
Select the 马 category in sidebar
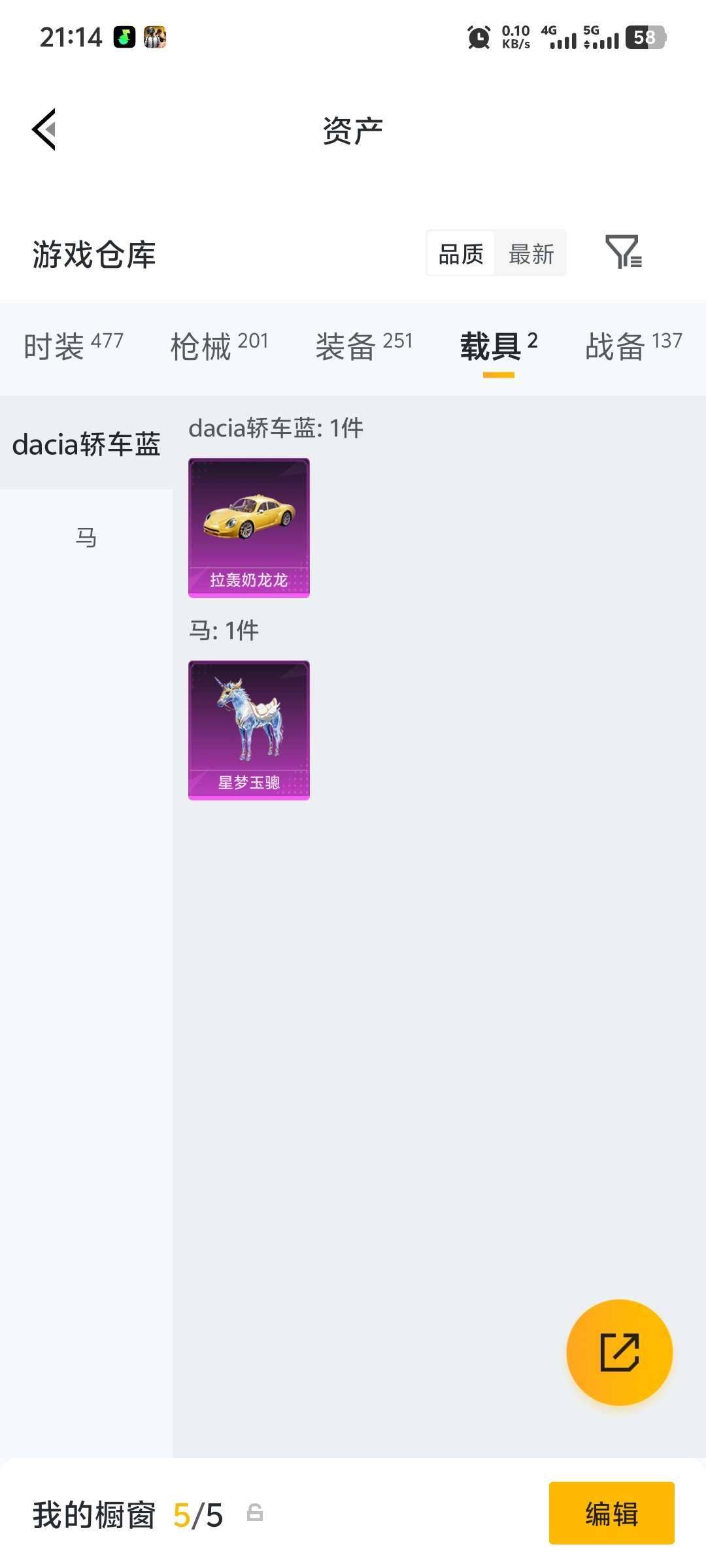point(87,537)
